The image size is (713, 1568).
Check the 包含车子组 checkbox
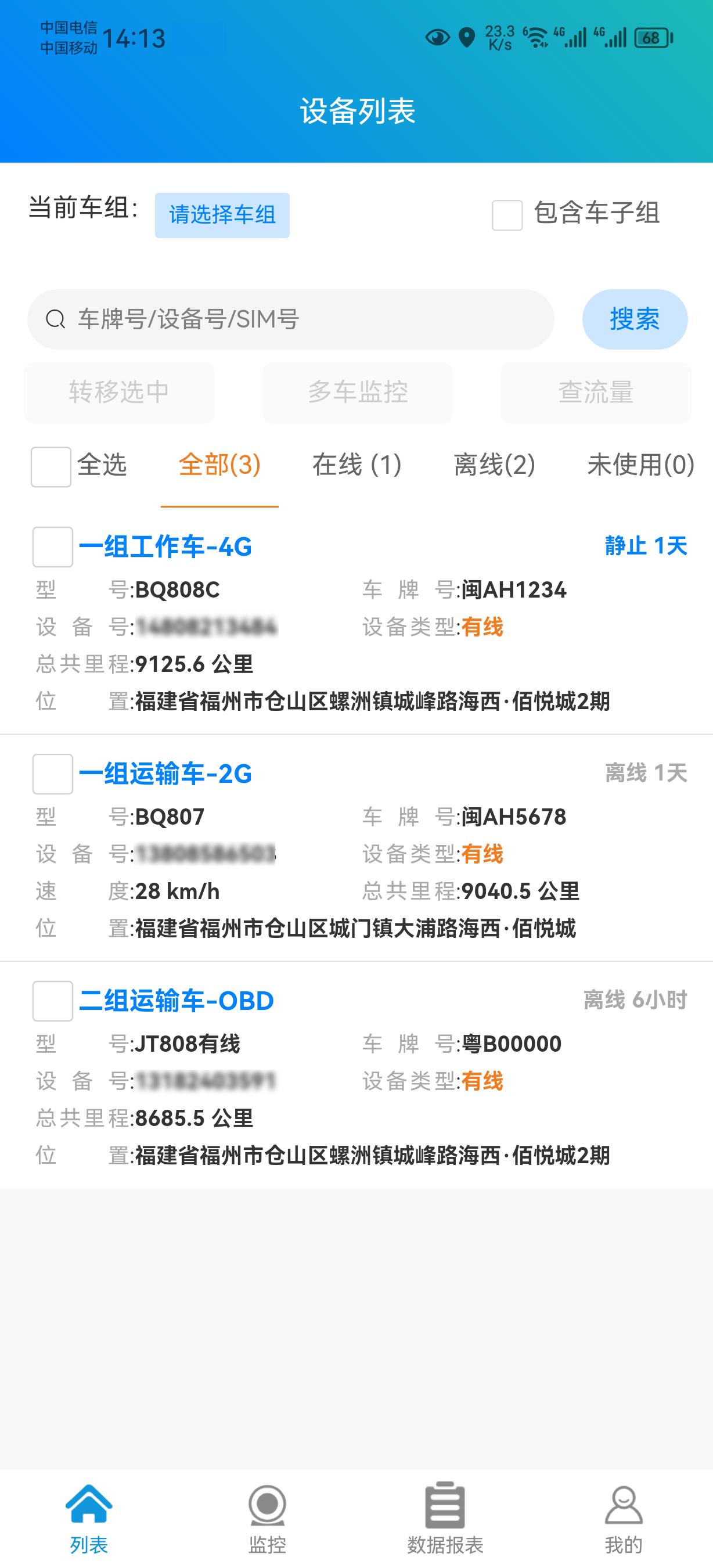click(x=507, y=215)
